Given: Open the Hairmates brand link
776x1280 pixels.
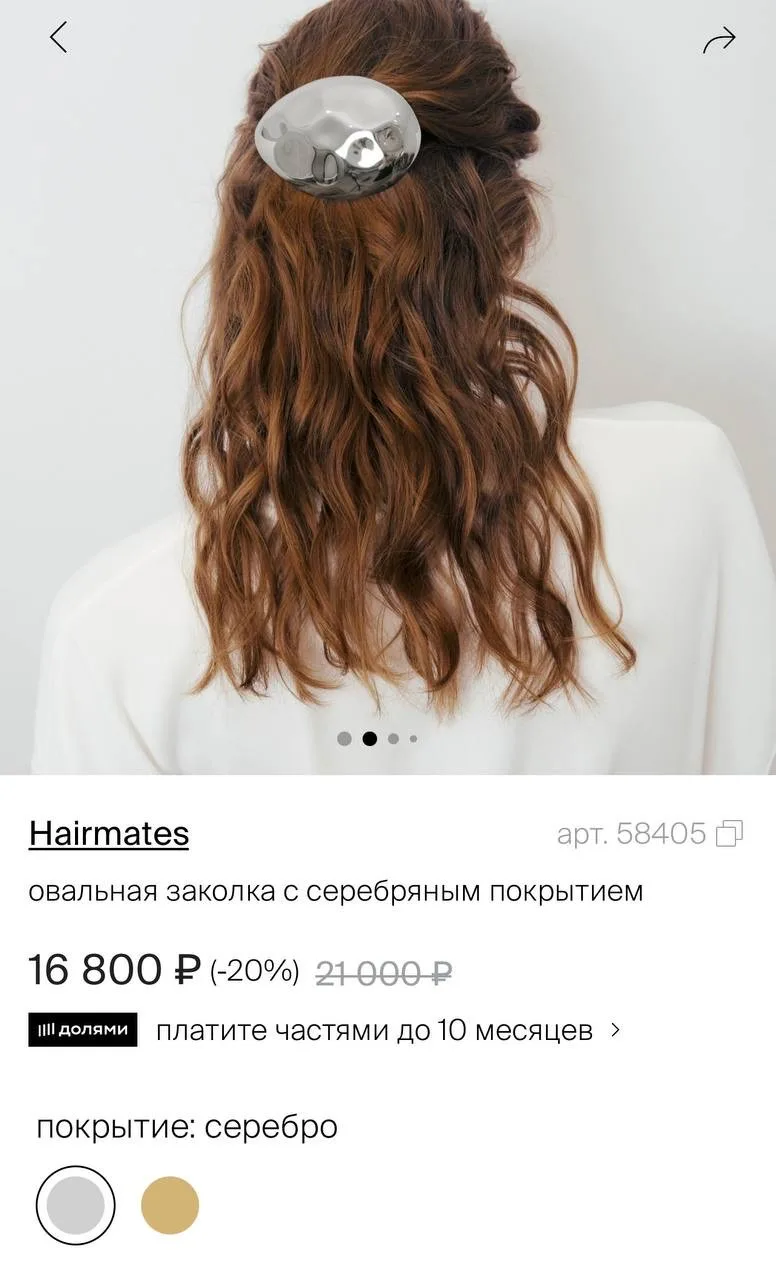Looking at the screenshot, I should click(x=109, y=833).
